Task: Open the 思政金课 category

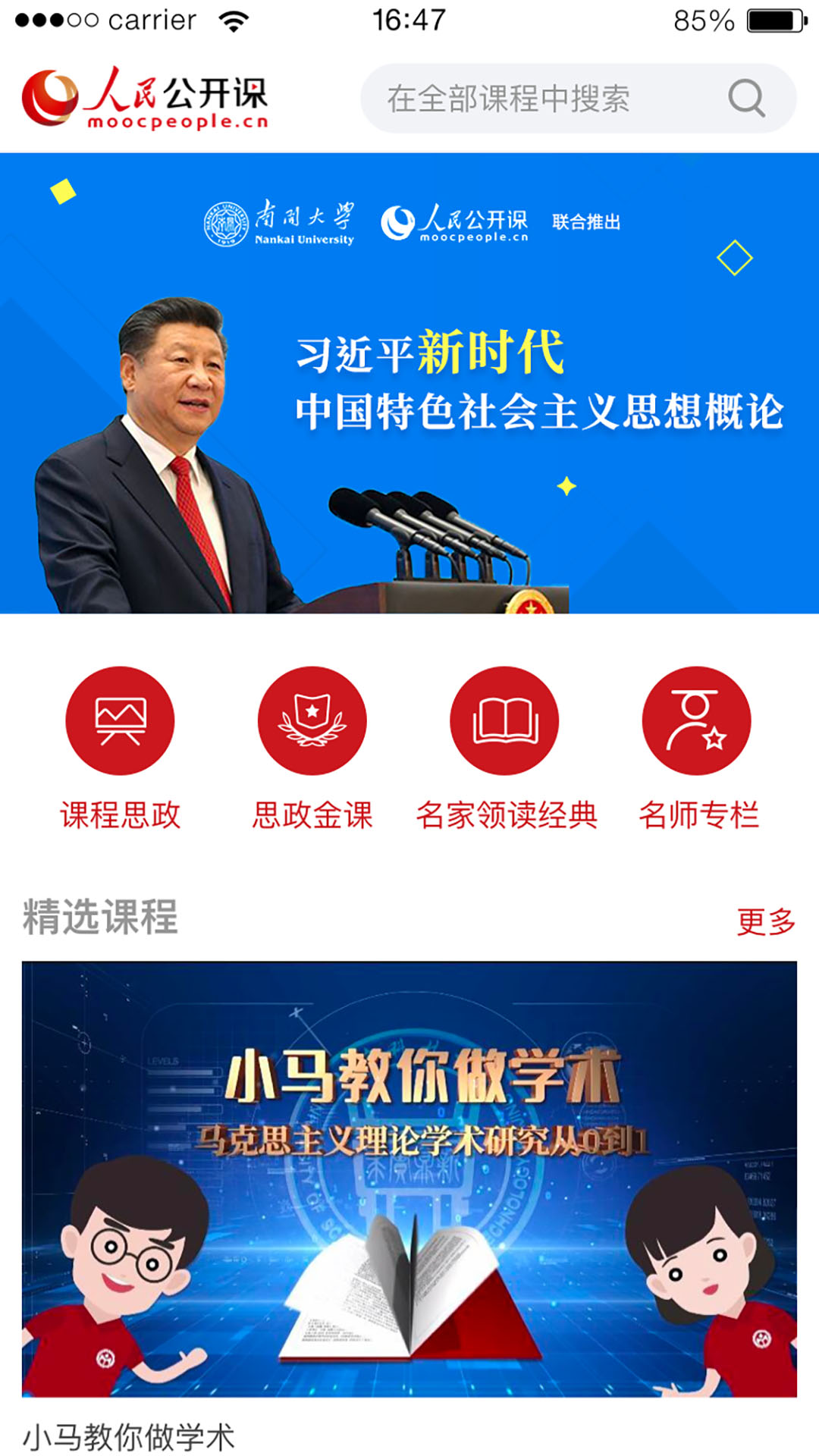Action: point(312,748)
